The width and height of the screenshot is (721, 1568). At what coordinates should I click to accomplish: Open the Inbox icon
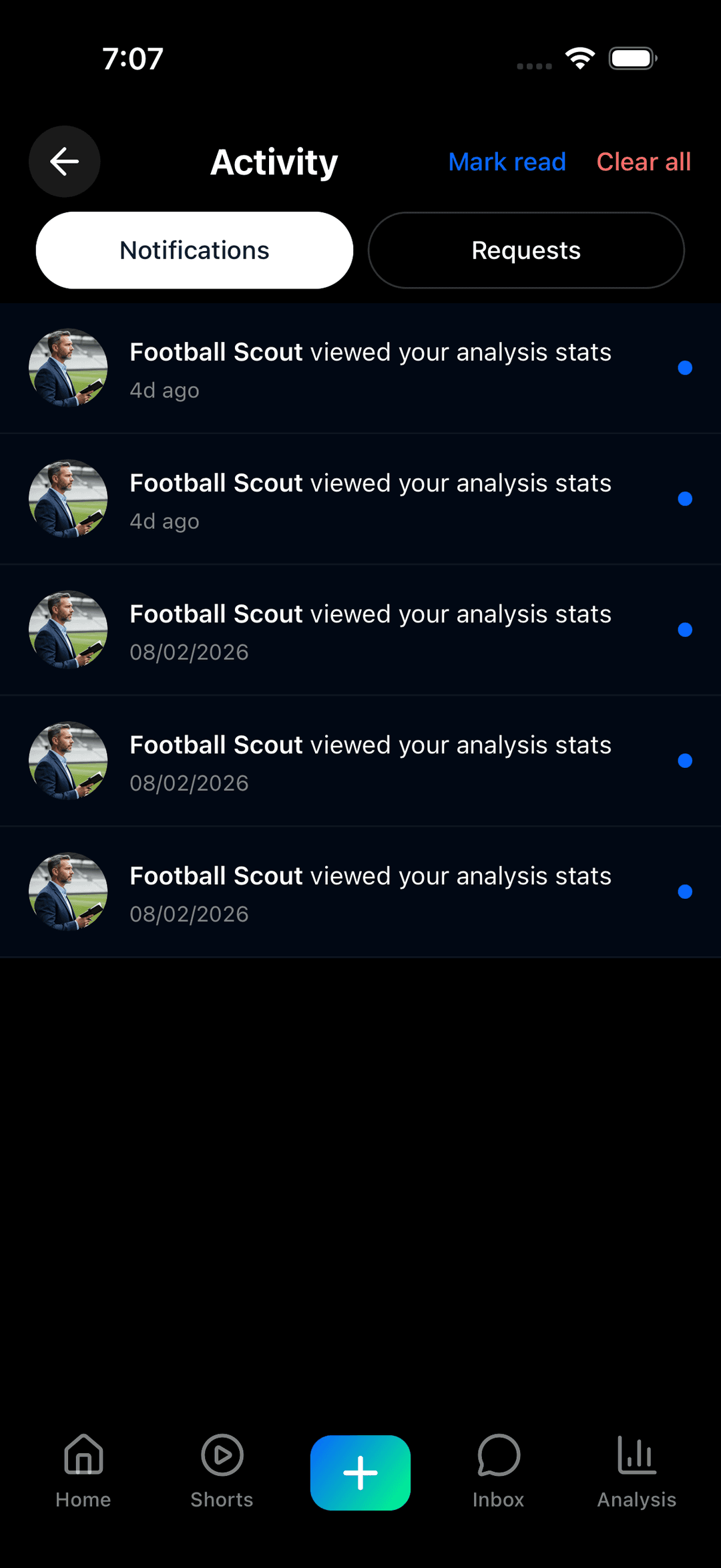499,1473
